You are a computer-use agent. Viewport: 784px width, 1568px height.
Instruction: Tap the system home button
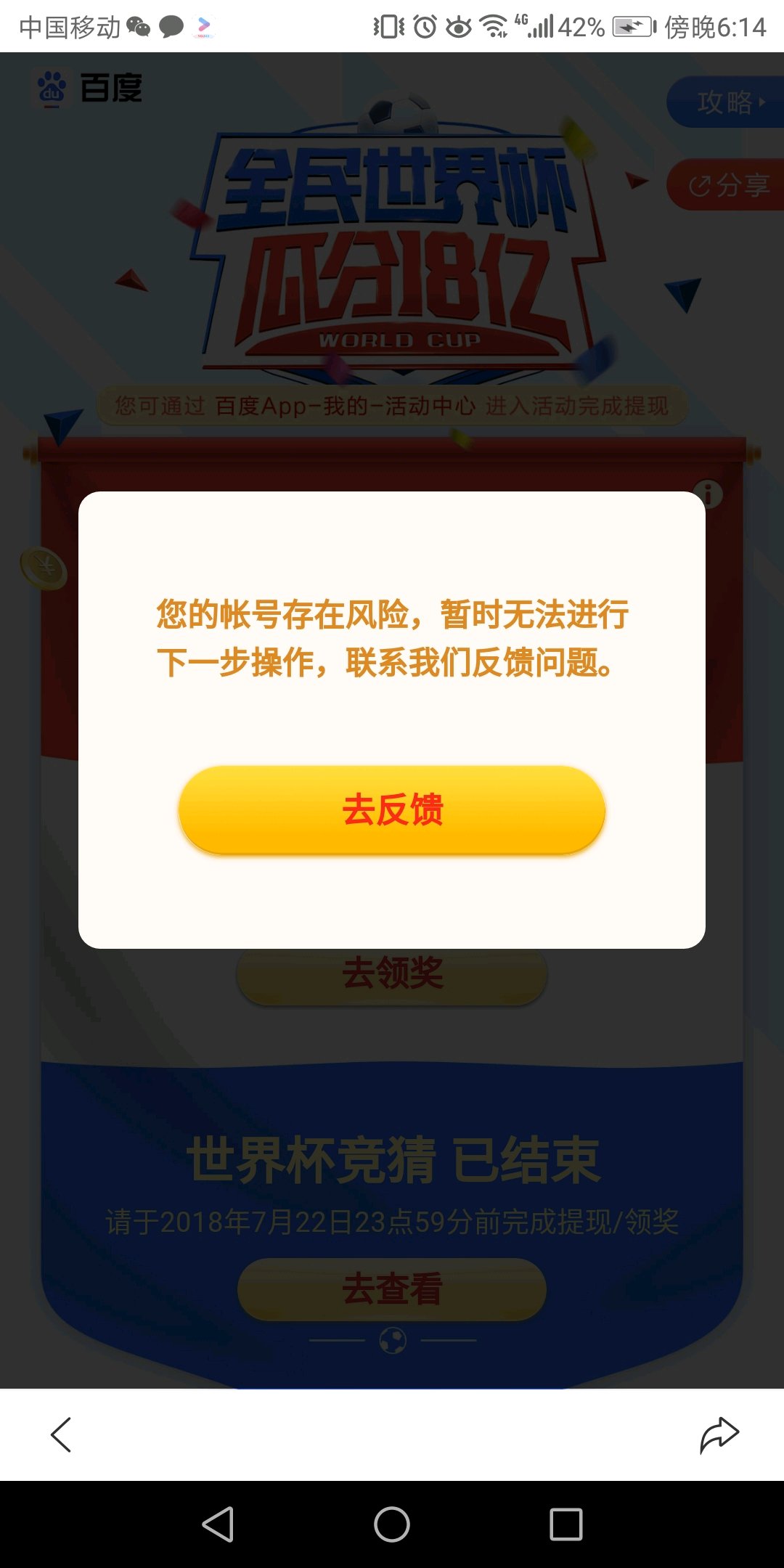pos(392,1524)
